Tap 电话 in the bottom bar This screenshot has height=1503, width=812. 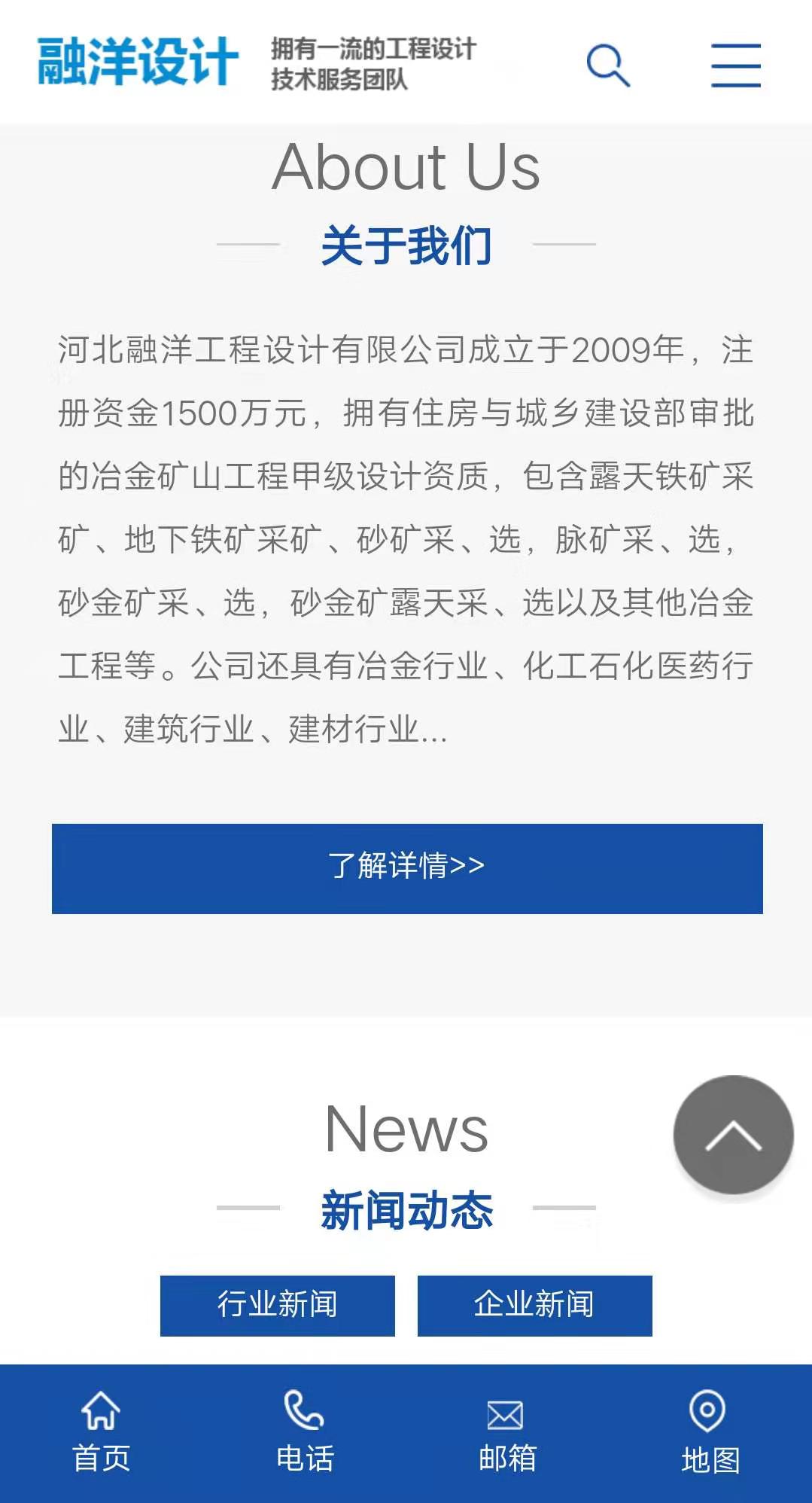coord(304,1431)
